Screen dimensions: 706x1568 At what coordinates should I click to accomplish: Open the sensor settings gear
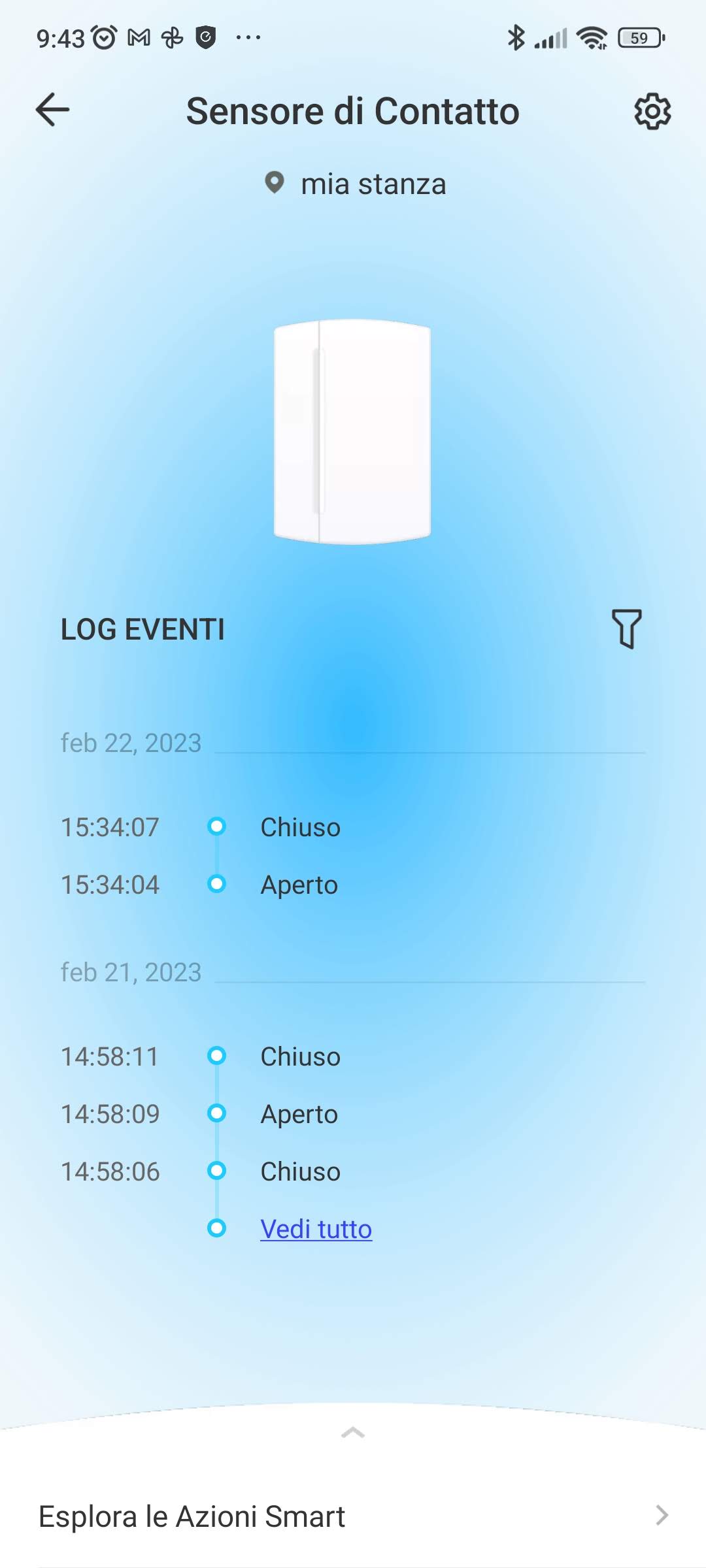[x=652, y=111]
